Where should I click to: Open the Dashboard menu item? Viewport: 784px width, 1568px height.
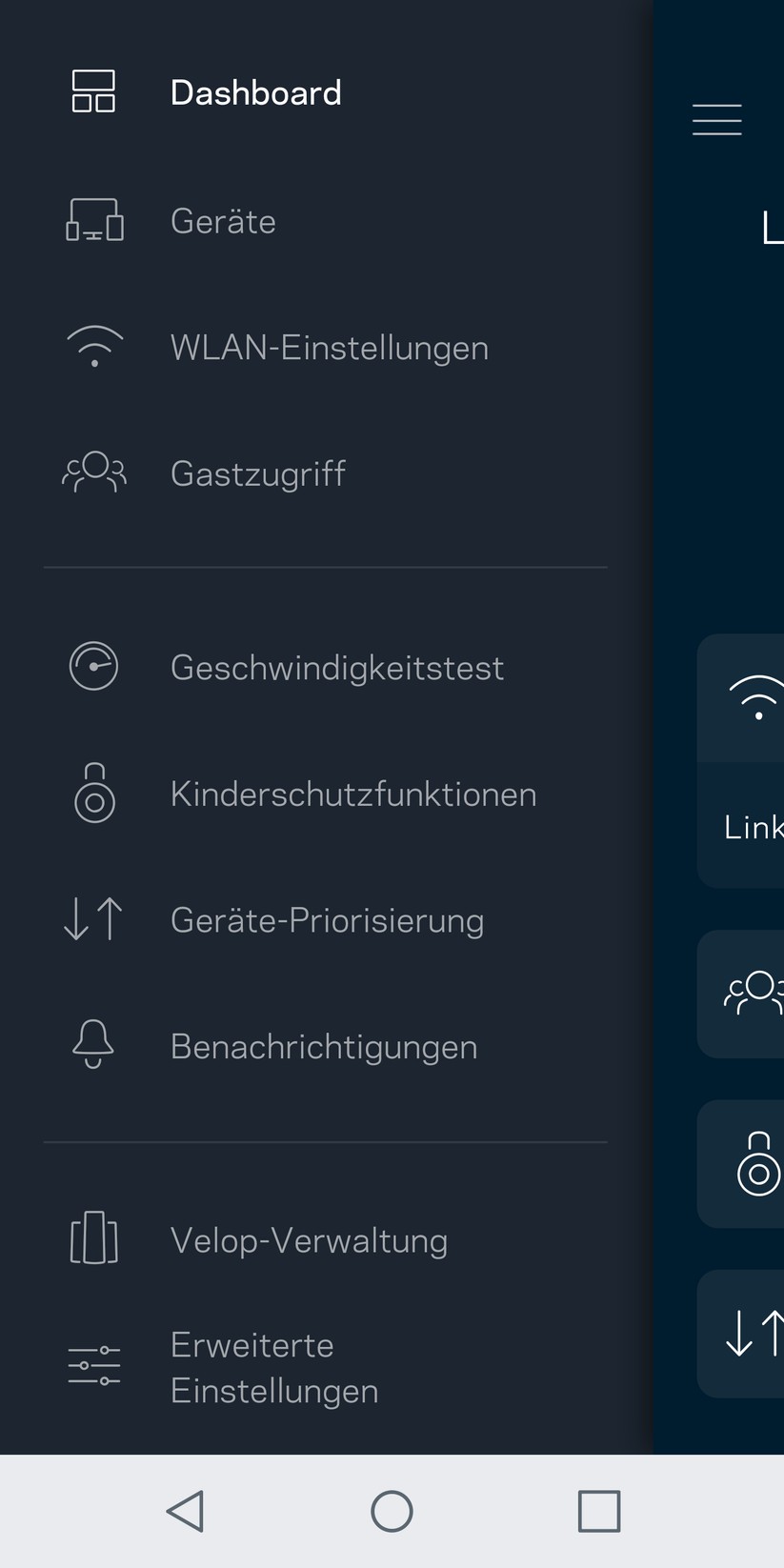(x=255, y=92)
